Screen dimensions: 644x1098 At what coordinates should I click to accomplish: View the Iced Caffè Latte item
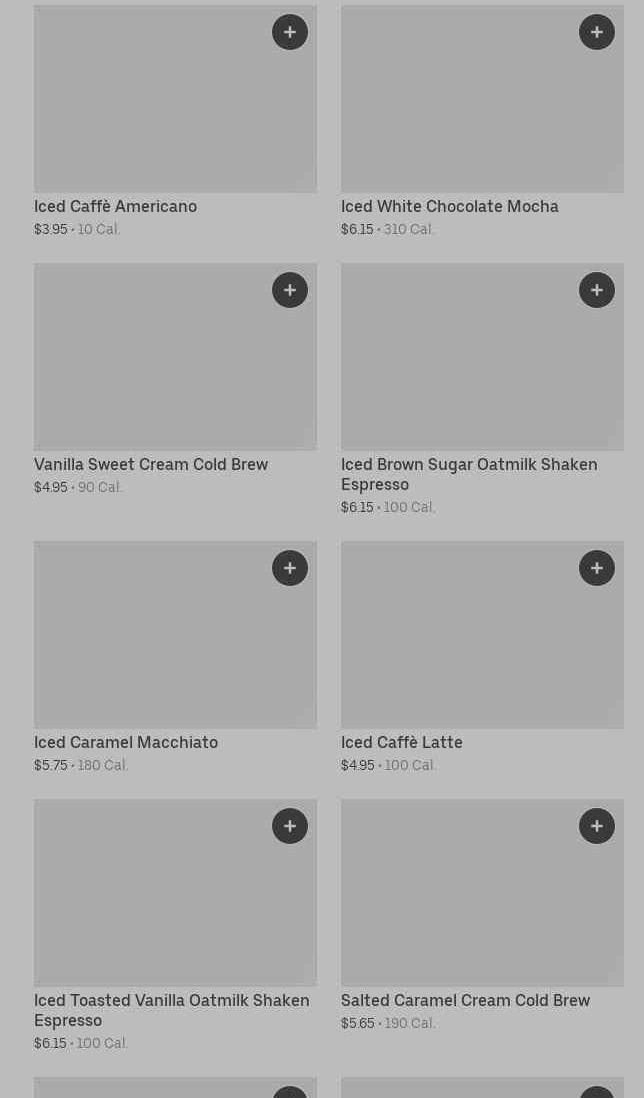click(482, 658)
